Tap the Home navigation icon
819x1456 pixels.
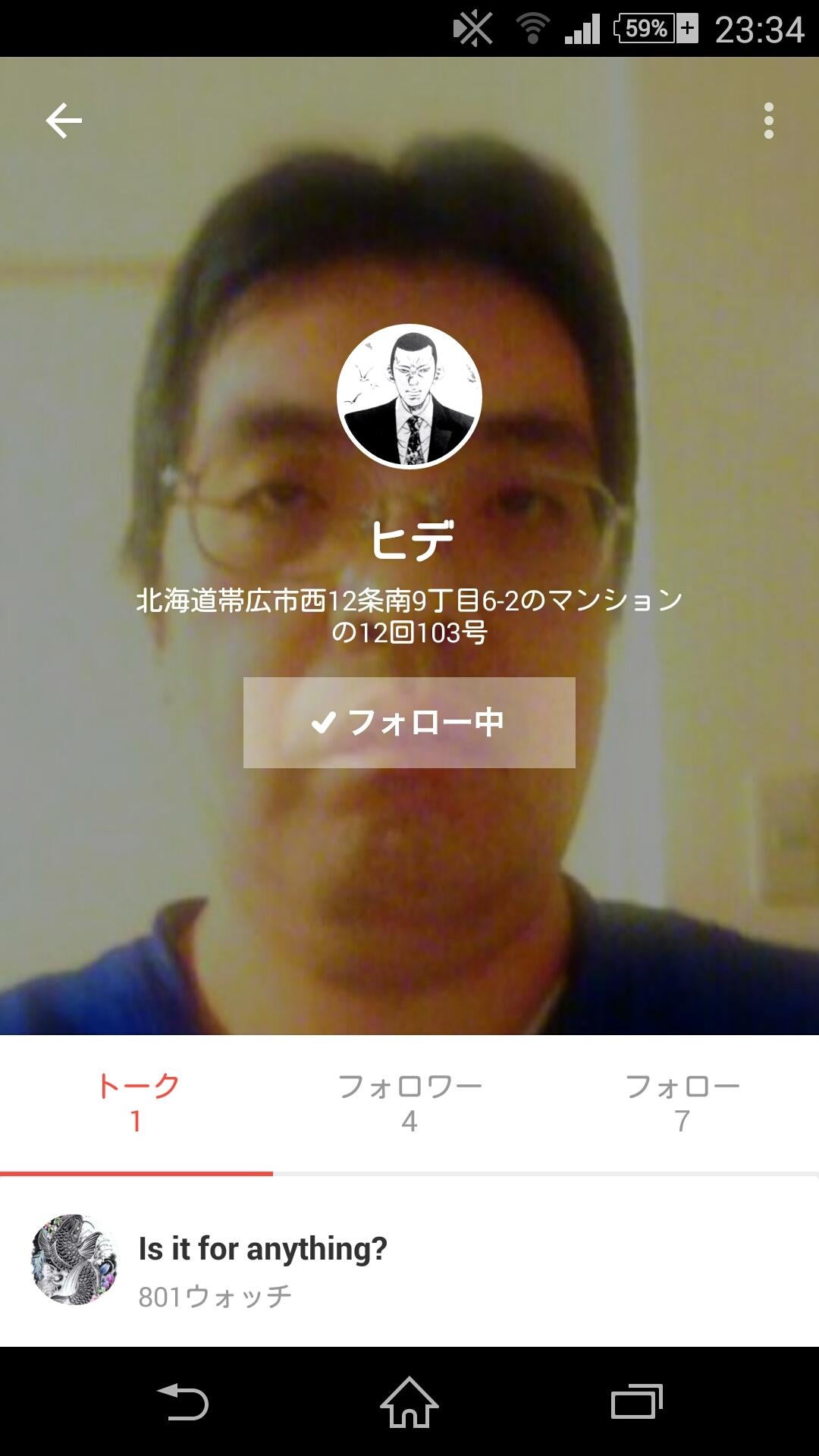pyautogui.click(x=408, y=1401)
